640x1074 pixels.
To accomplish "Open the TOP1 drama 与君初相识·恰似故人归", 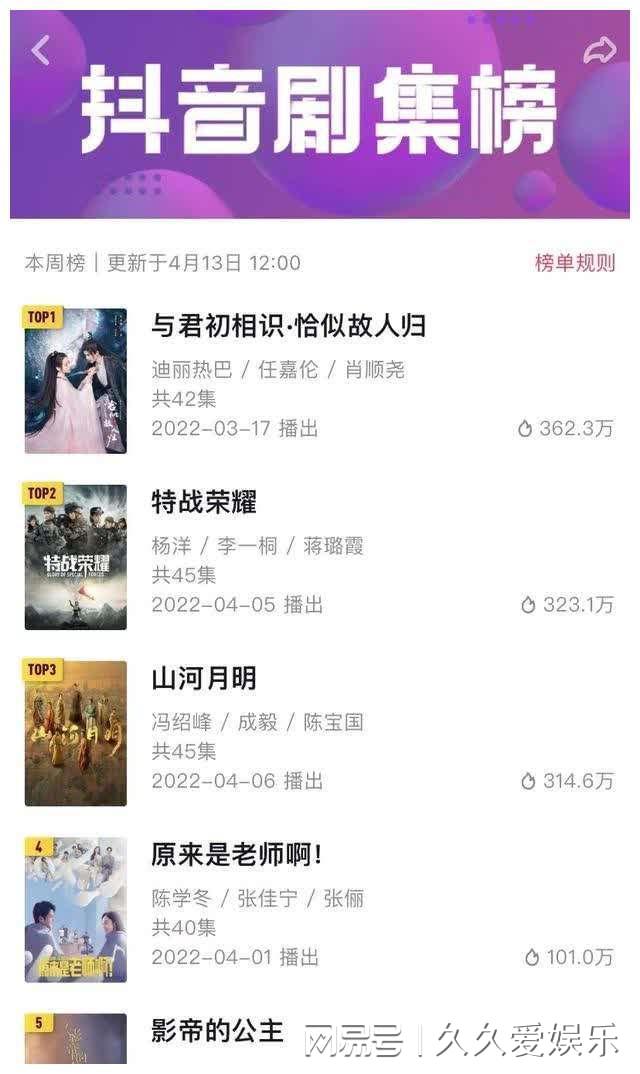I will click(288, 325).
